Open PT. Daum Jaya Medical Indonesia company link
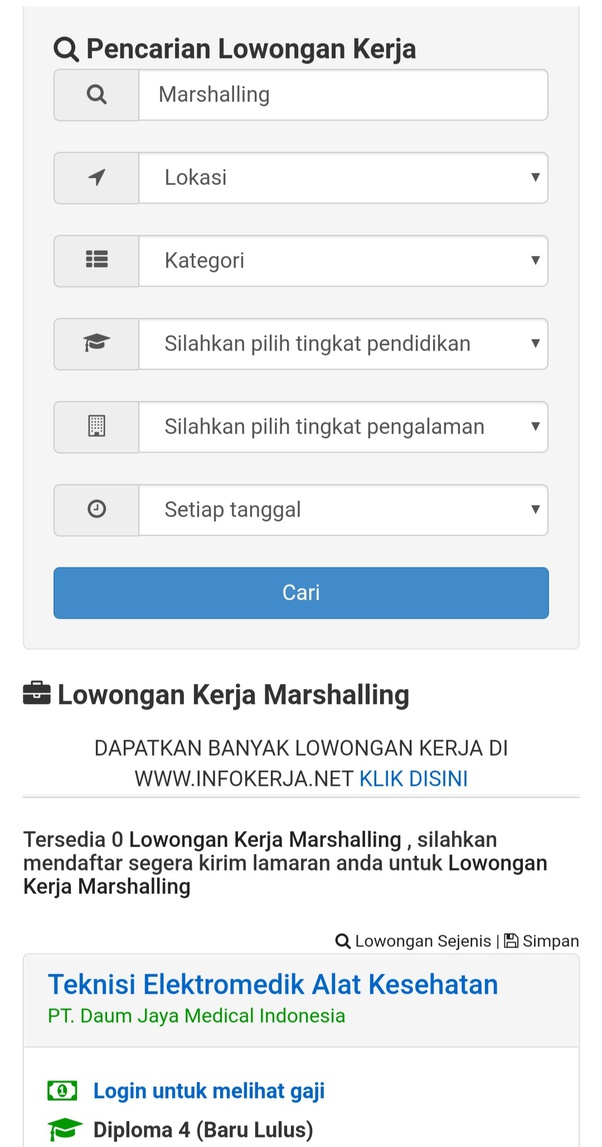 (196, 1016)
